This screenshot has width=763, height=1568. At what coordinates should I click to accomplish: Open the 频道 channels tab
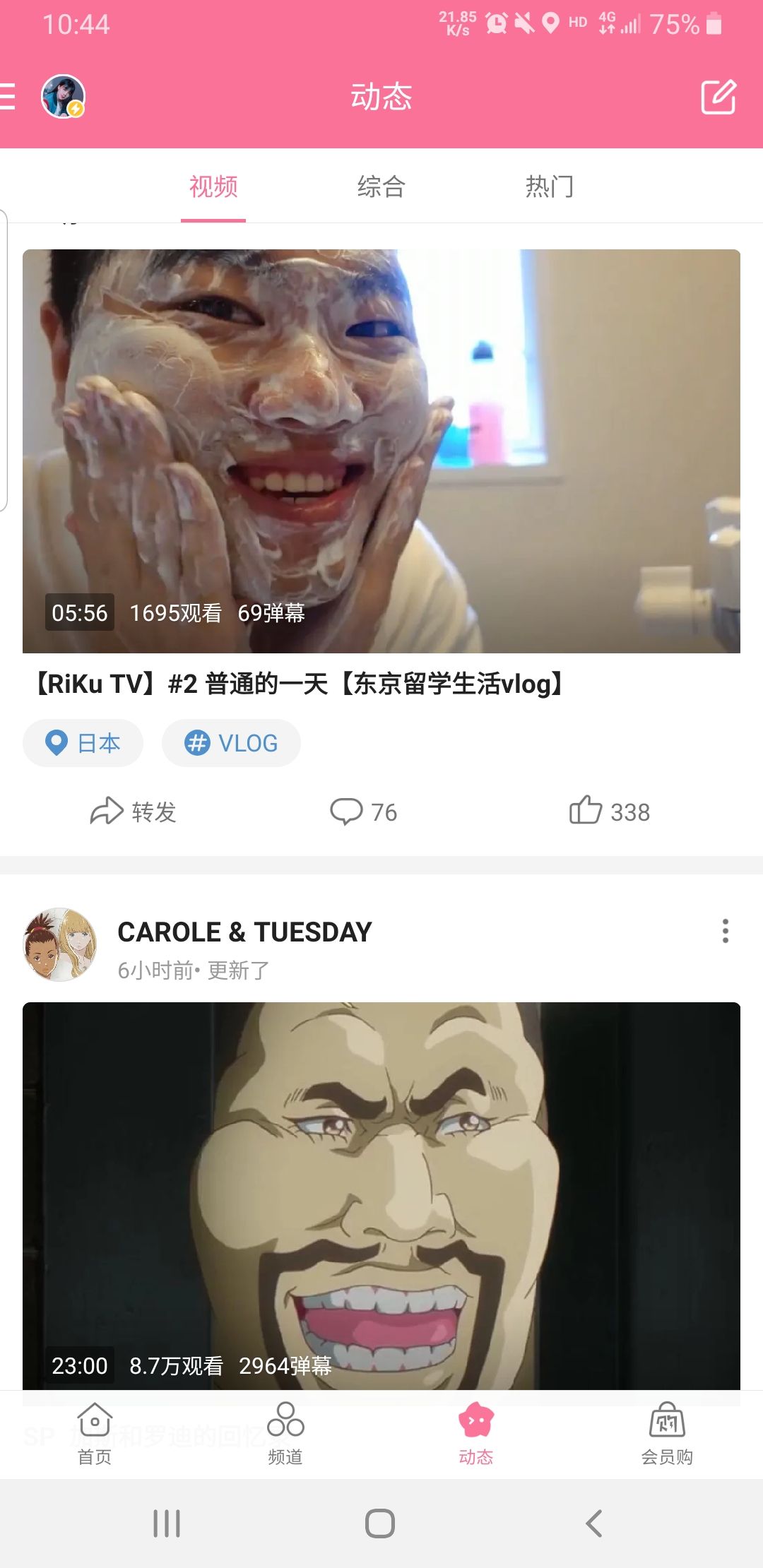point(285,1434)
